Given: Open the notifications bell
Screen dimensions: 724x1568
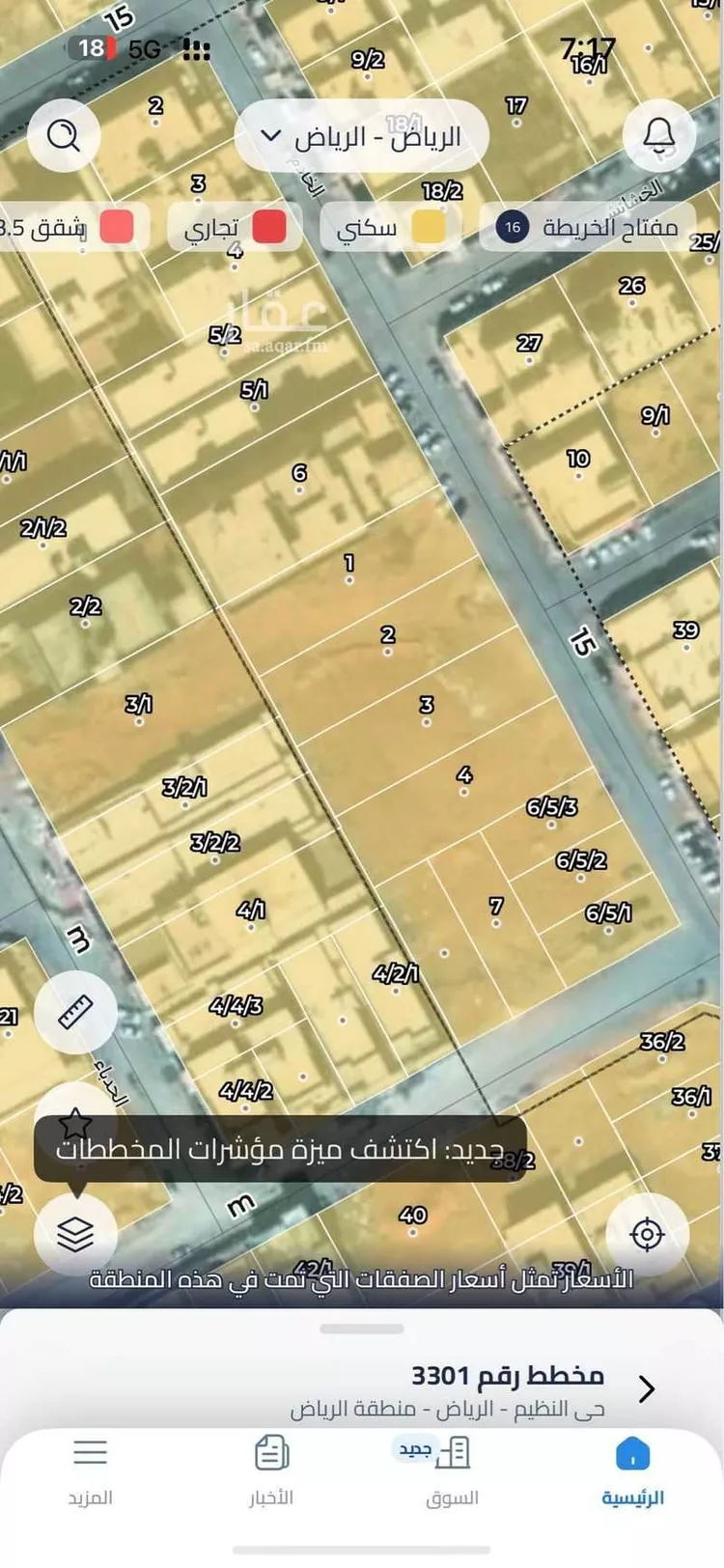Looking at the screenshot, I should pyautogui.click(x=659, y=135).
